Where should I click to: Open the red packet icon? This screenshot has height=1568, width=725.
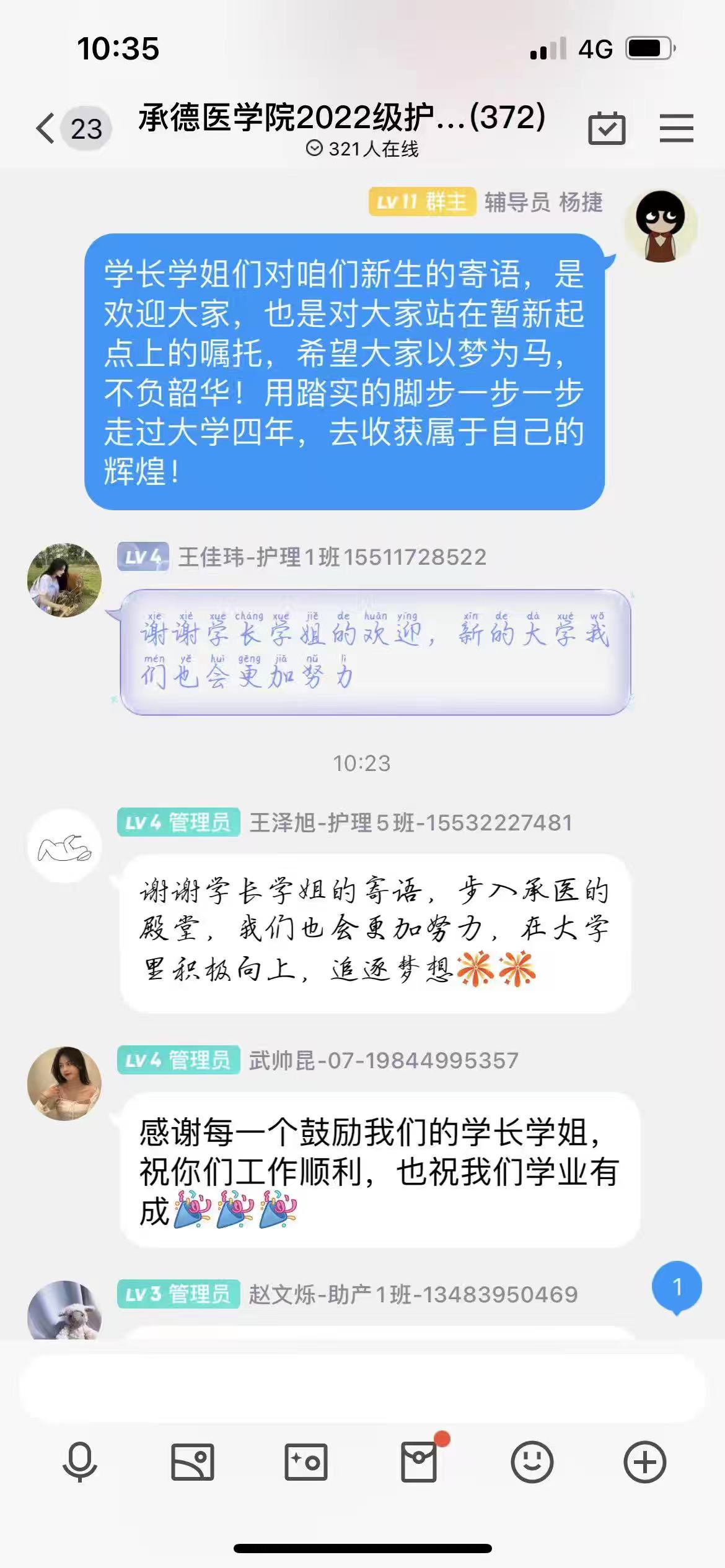(x=420, y=1461)
